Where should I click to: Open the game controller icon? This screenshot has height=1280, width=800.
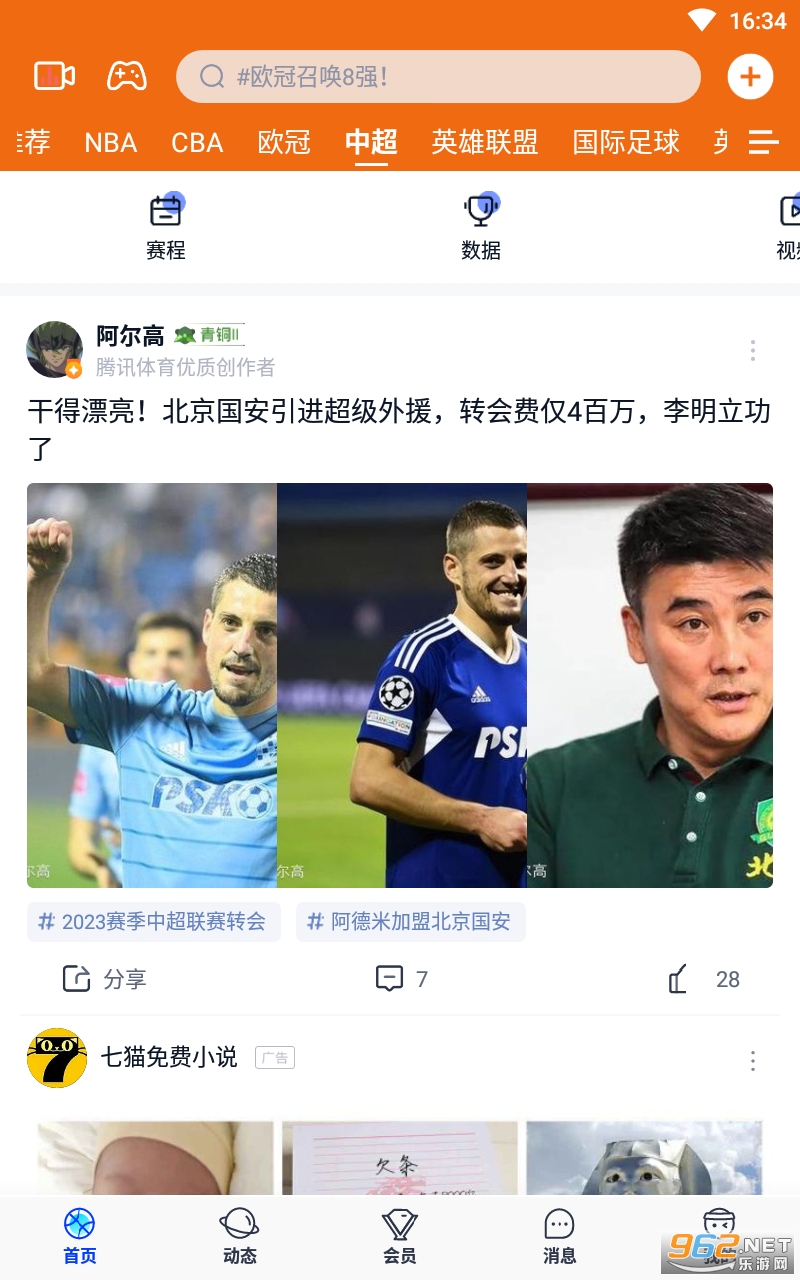coord(127,76)
